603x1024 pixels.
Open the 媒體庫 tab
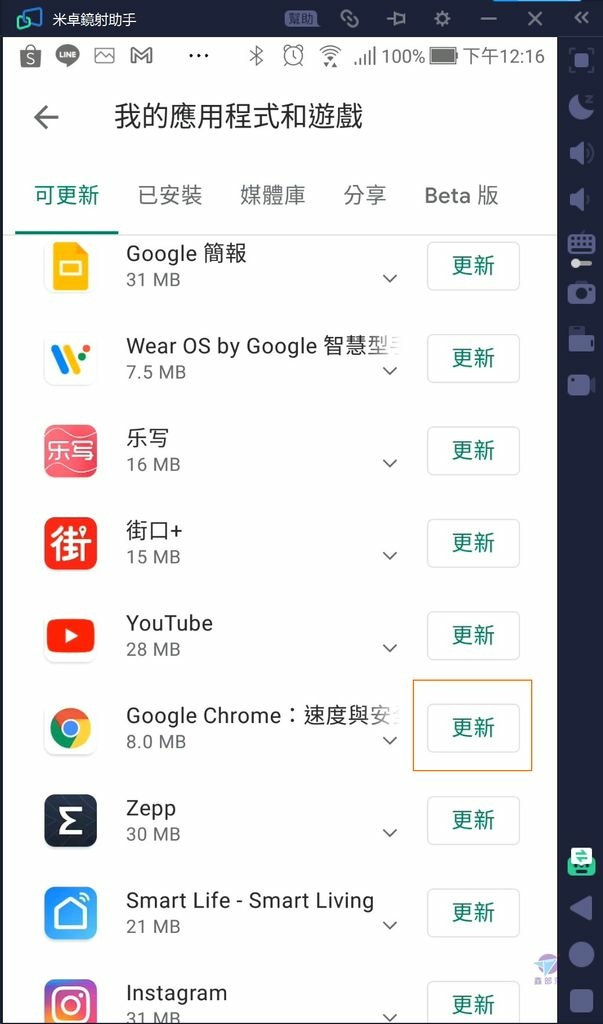tap(272, 195)
